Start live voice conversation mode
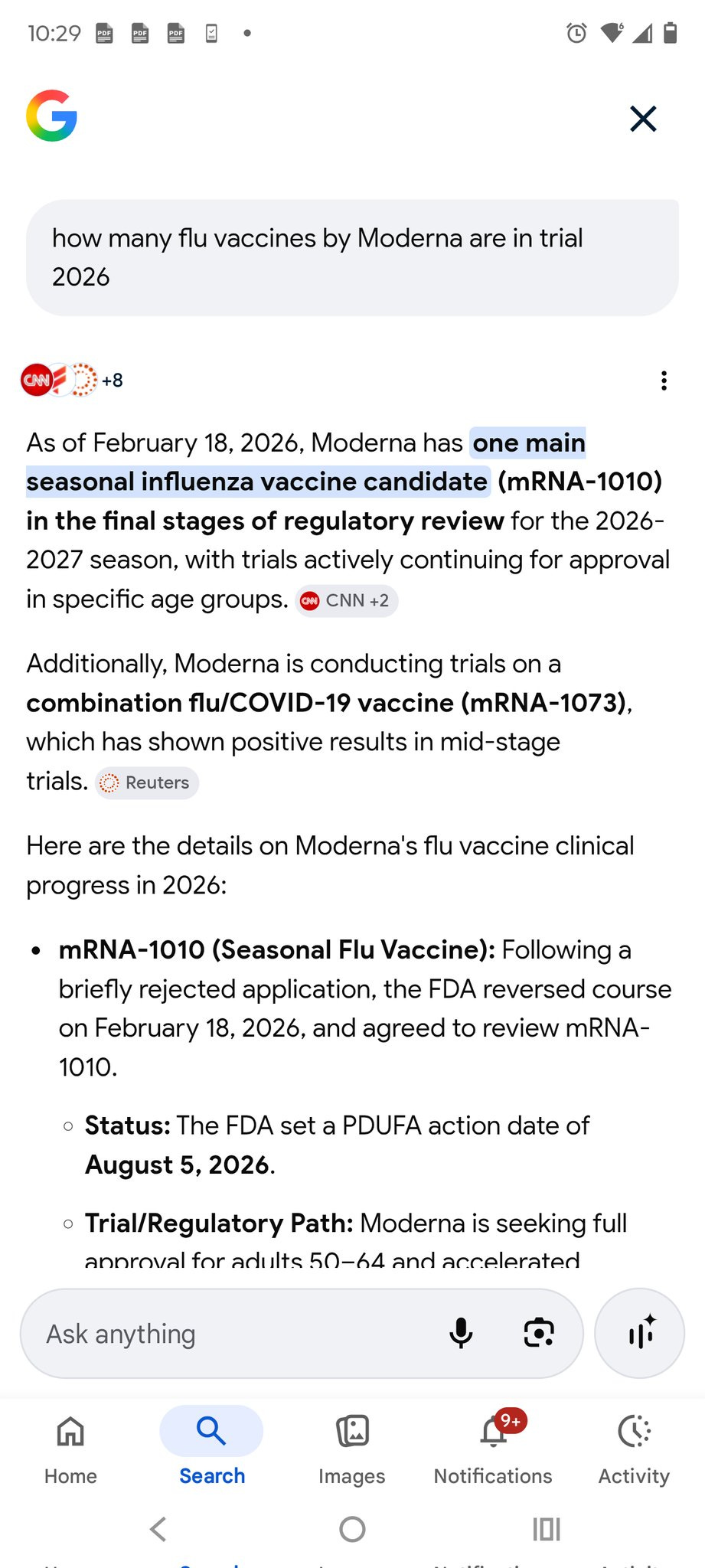705x1568 pixels. [x=640, y=1334]
